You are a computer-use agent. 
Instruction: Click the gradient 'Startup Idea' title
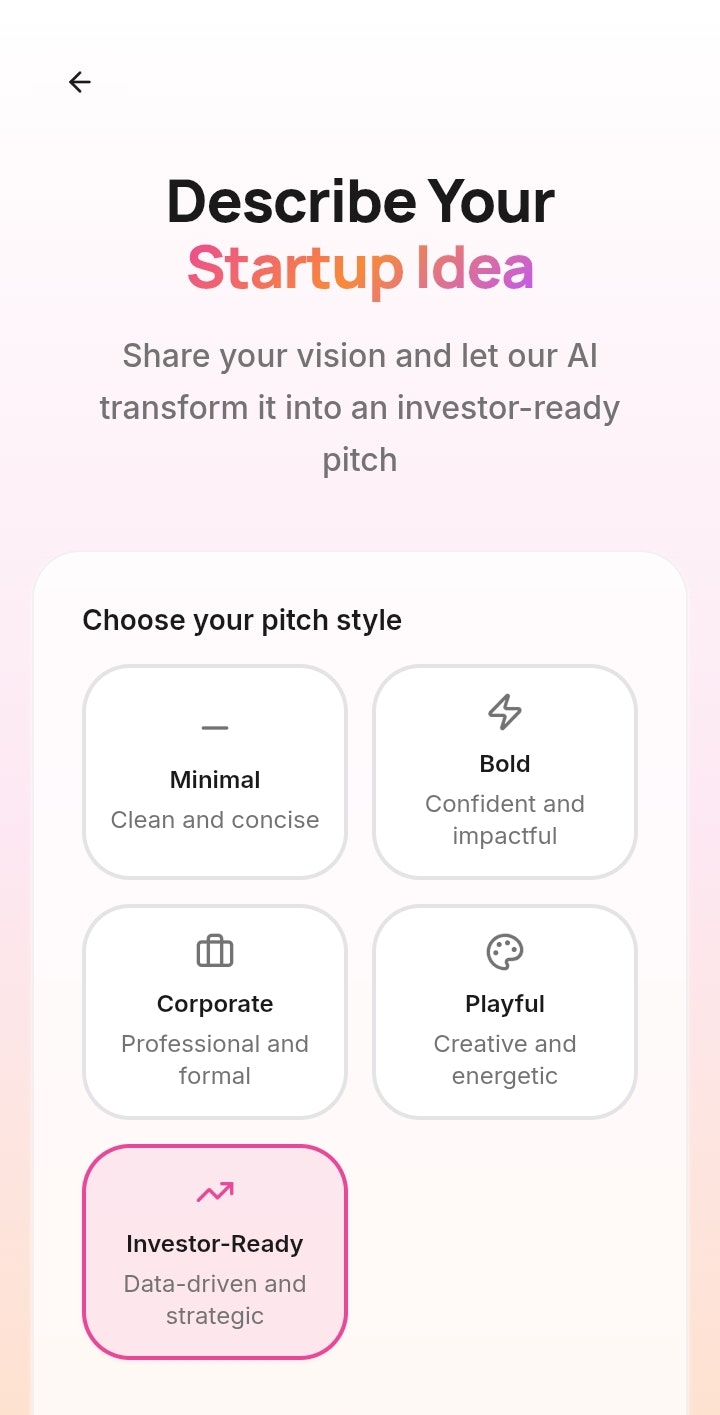point(359,267)
